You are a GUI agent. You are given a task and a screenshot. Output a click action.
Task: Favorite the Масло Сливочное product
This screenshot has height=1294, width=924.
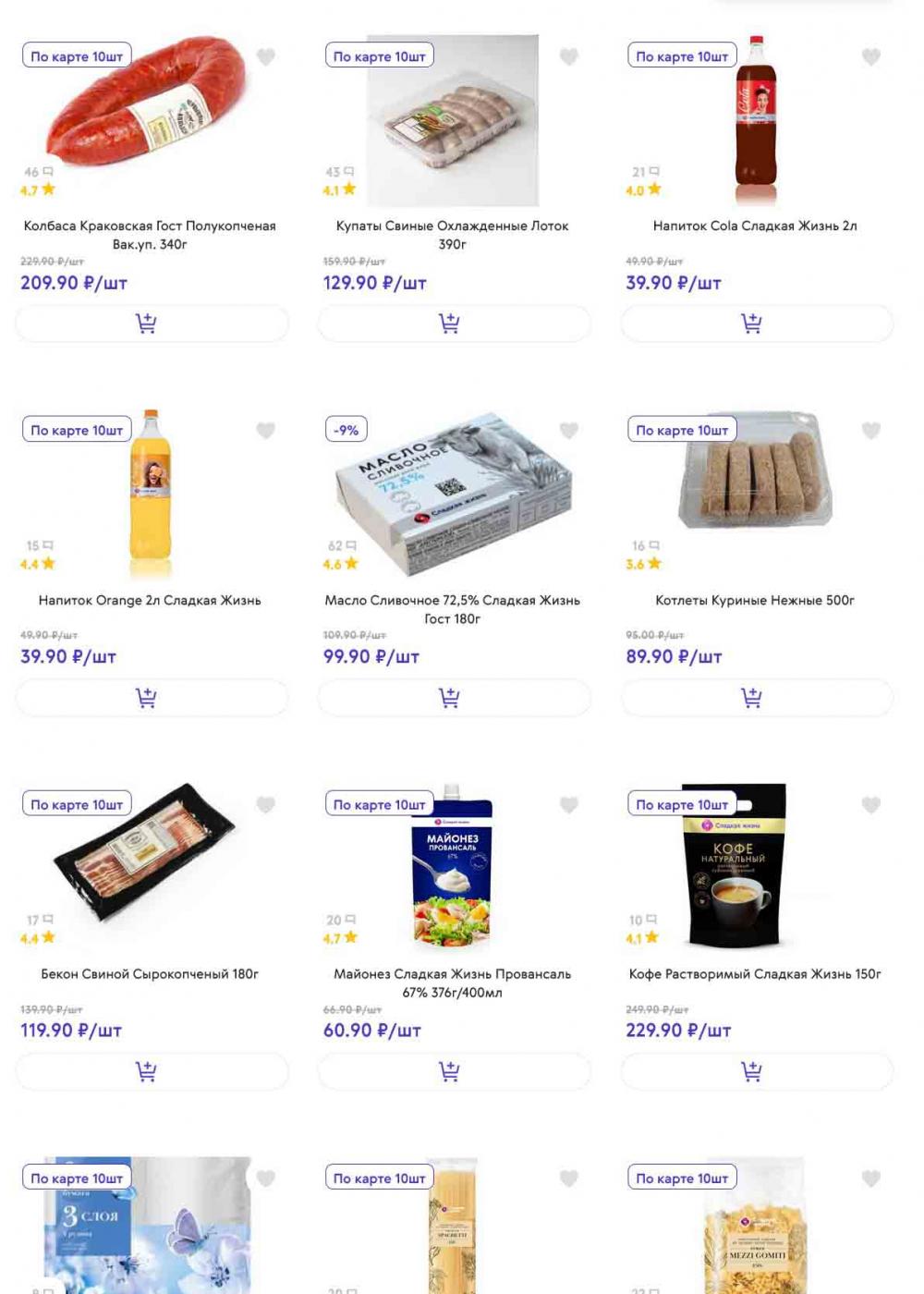pos(569,431)
